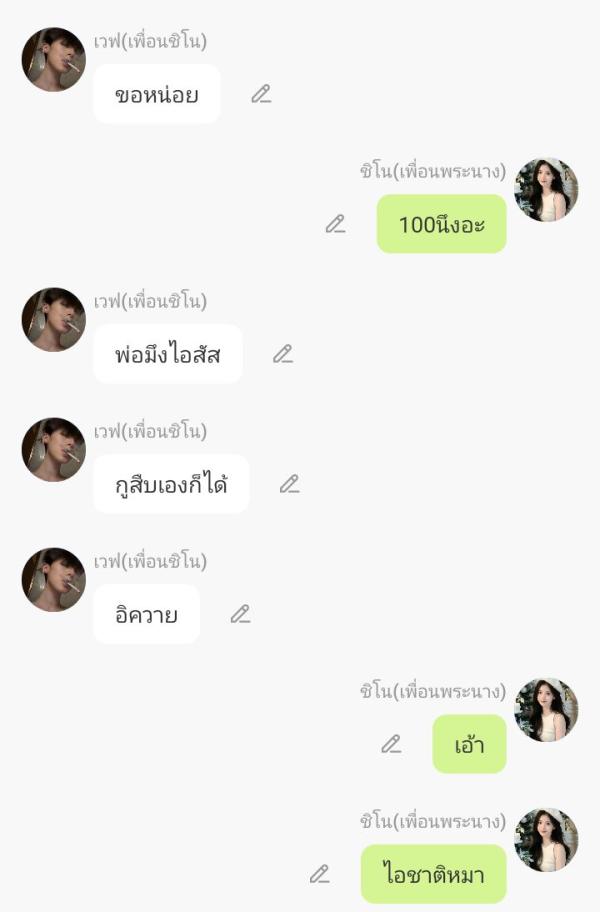Edit the "ไอชาติหมา" message

tap(320, 874)
